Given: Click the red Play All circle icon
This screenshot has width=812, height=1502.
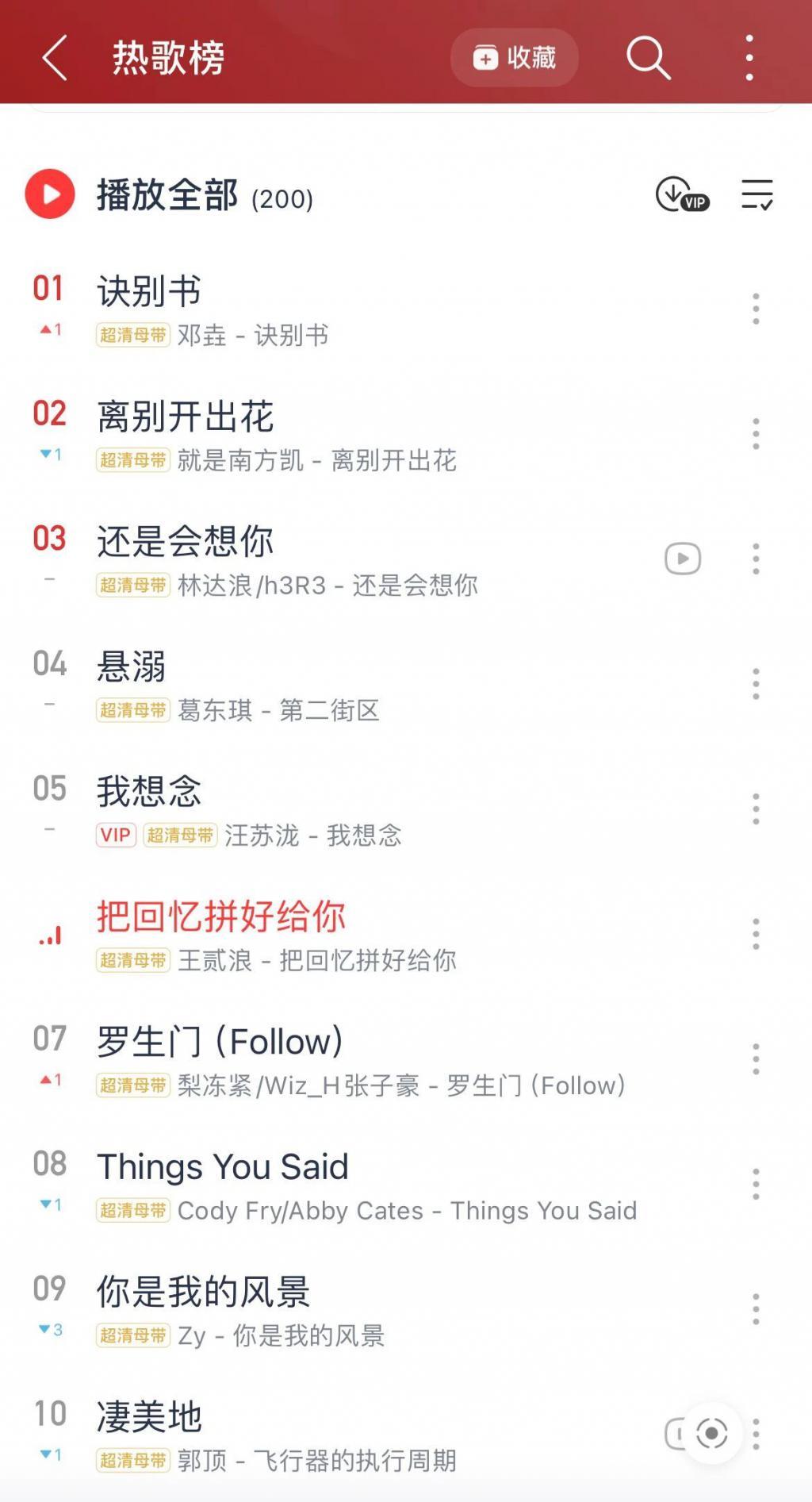Looking at the screenshot, I should pos(50,193).
